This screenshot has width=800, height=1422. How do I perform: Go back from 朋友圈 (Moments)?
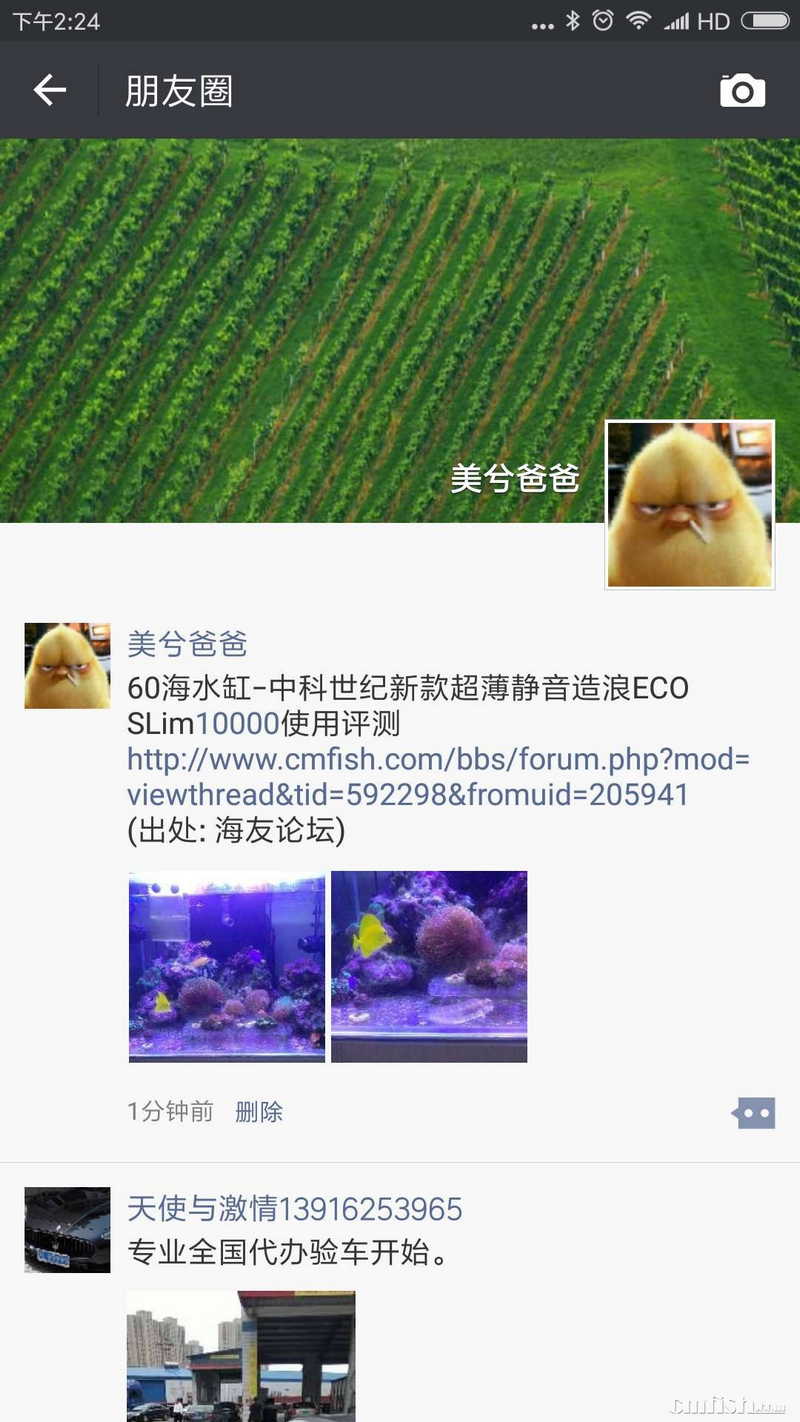point(49,91)
